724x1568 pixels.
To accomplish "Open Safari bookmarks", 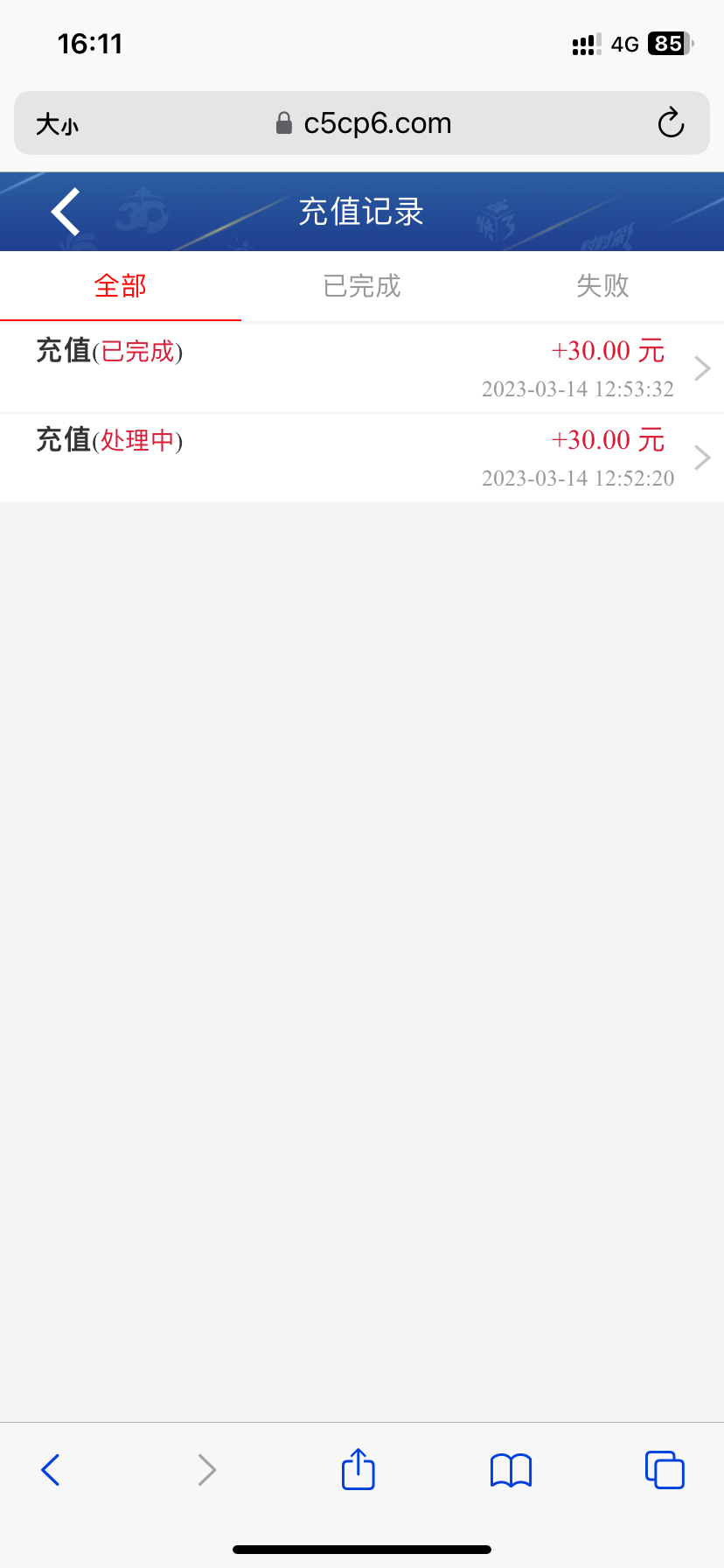I will tap(512, 1470).
